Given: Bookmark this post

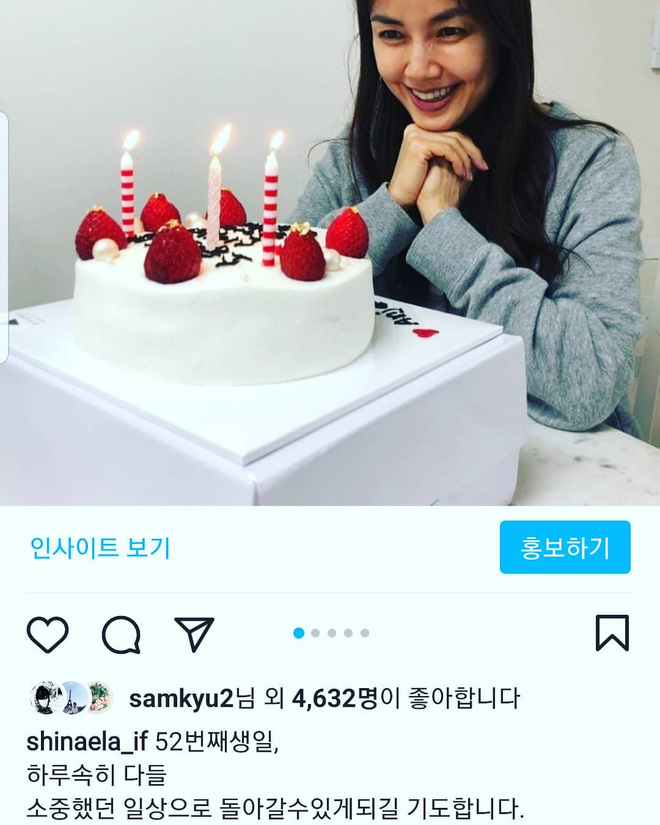Looking at the screenshot, I should (x=612, y=633).
